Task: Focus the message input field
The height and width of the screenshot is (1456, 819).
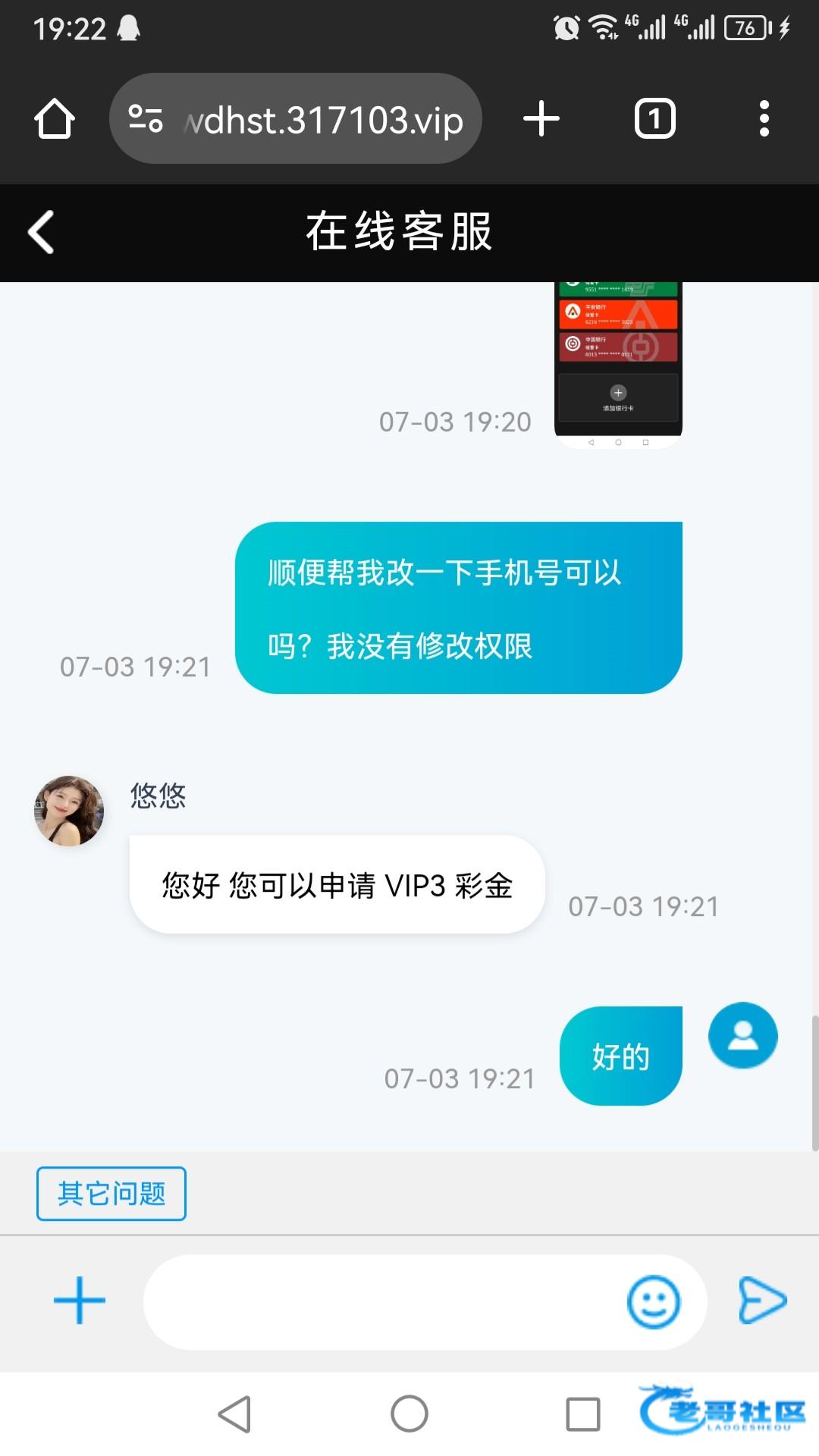Action: coord(379,1301)
